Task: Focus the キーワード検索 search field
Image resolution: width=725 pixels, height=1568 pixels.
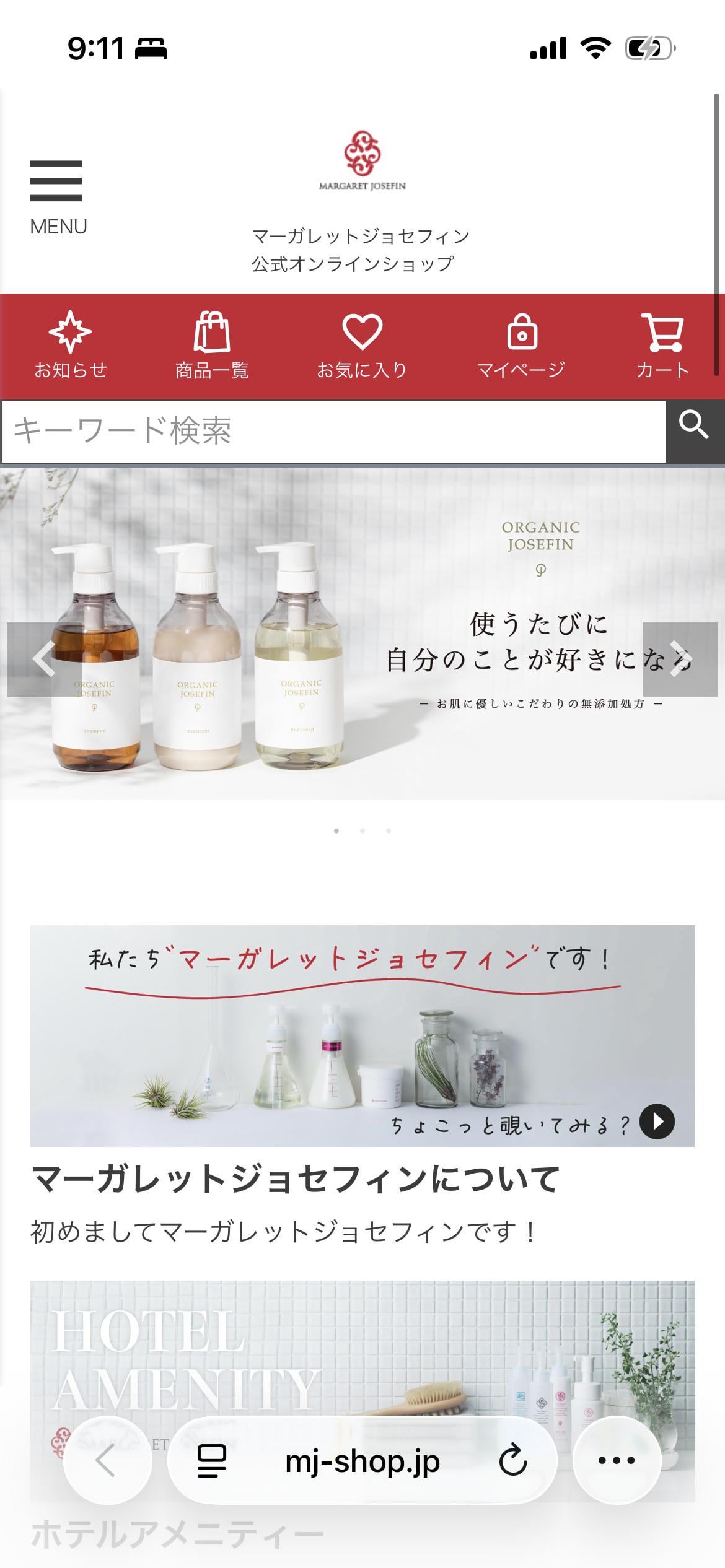Action: click(x=333, y=431)
